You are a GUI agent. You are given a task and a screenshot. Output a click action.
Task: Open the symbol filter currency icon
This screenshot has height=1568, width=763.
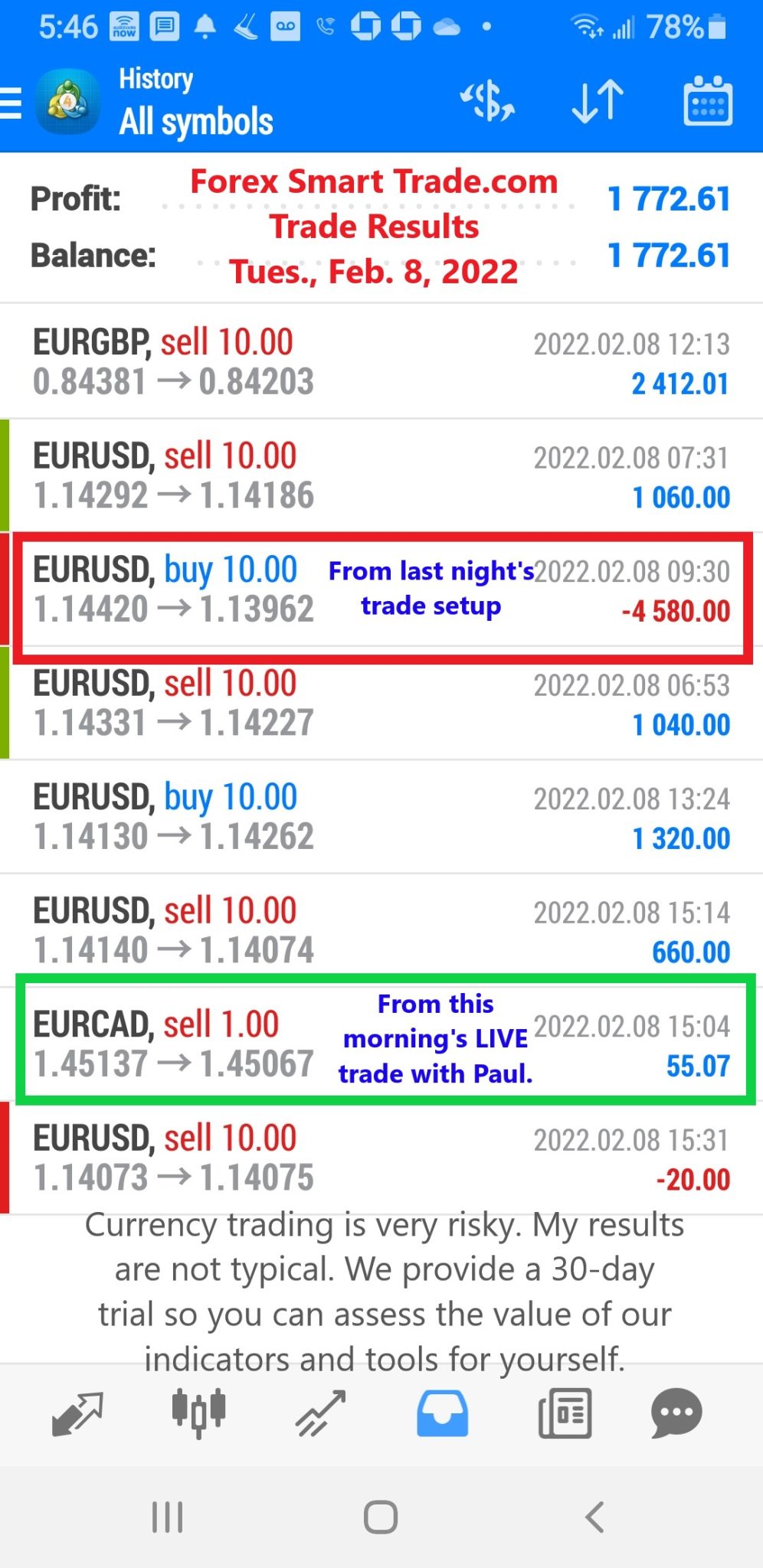(x=487, y=102)
